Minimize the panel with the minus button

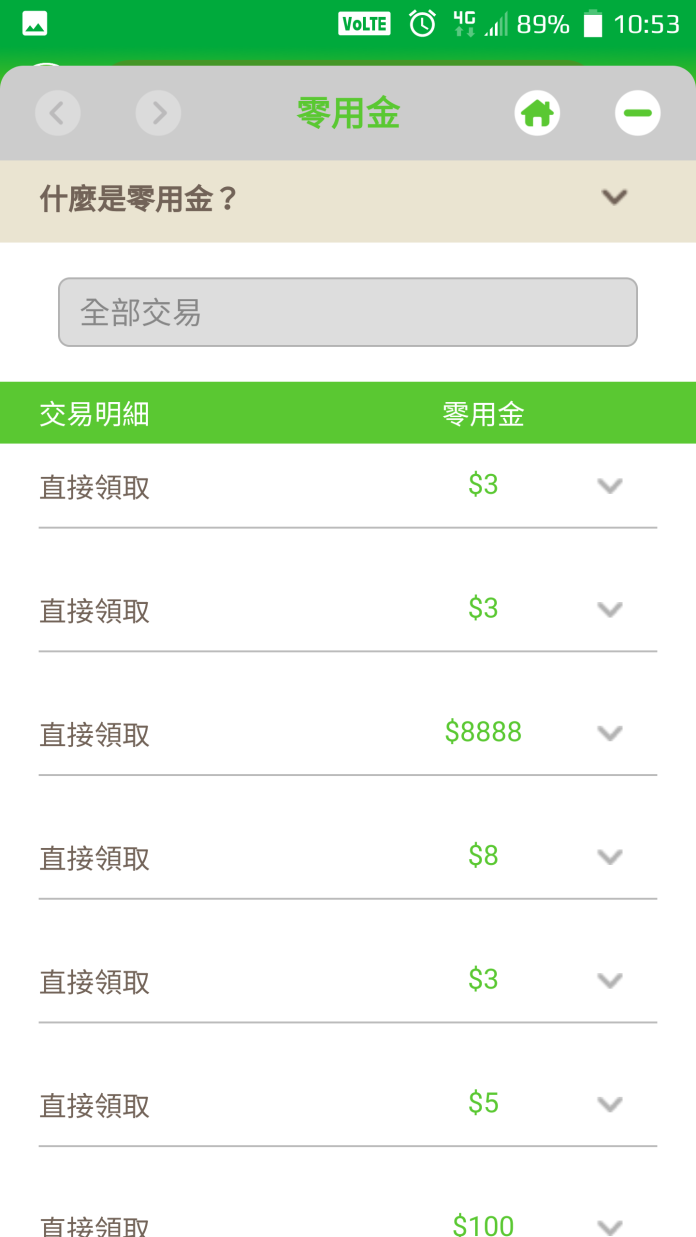click(x=637, y=113)
